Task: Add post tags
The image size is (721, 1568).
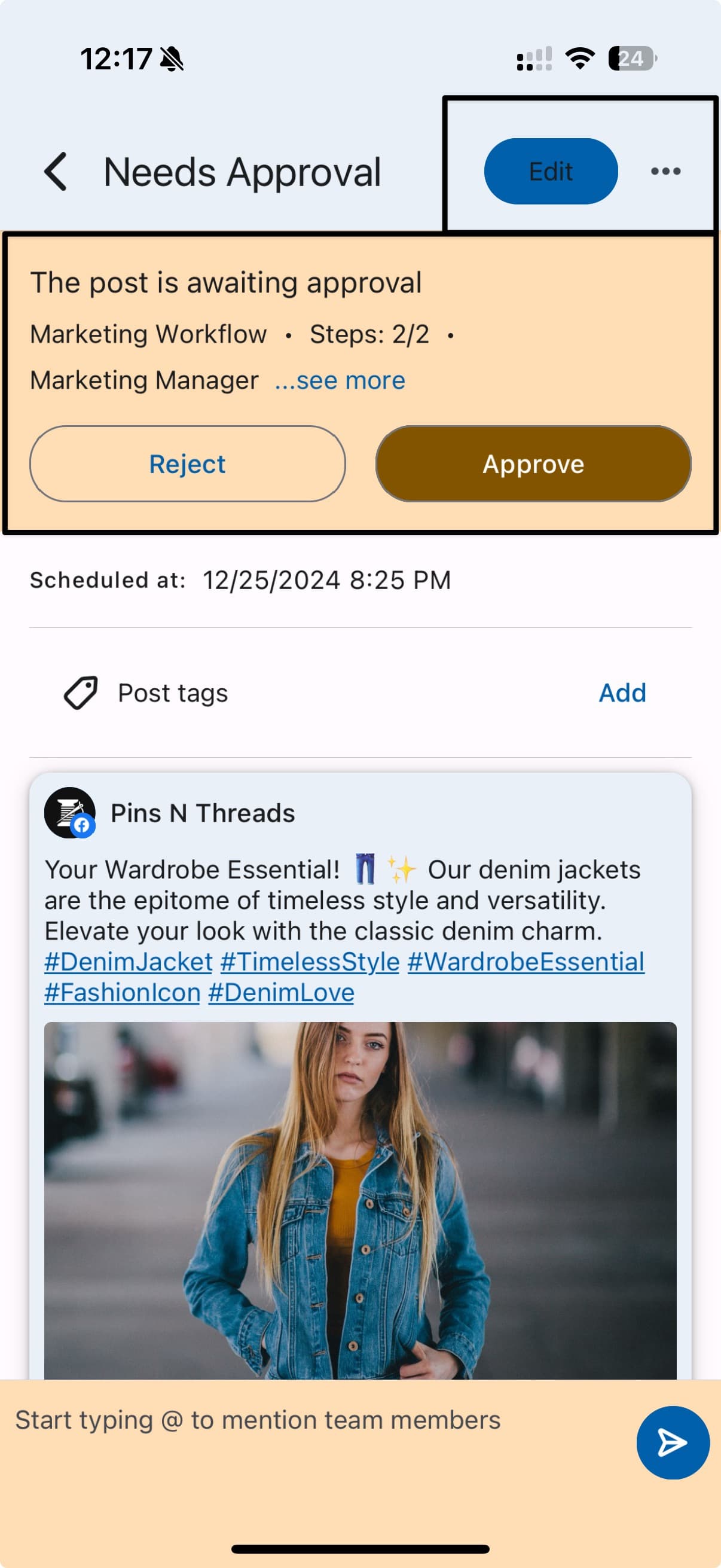Action: [622, 693]
